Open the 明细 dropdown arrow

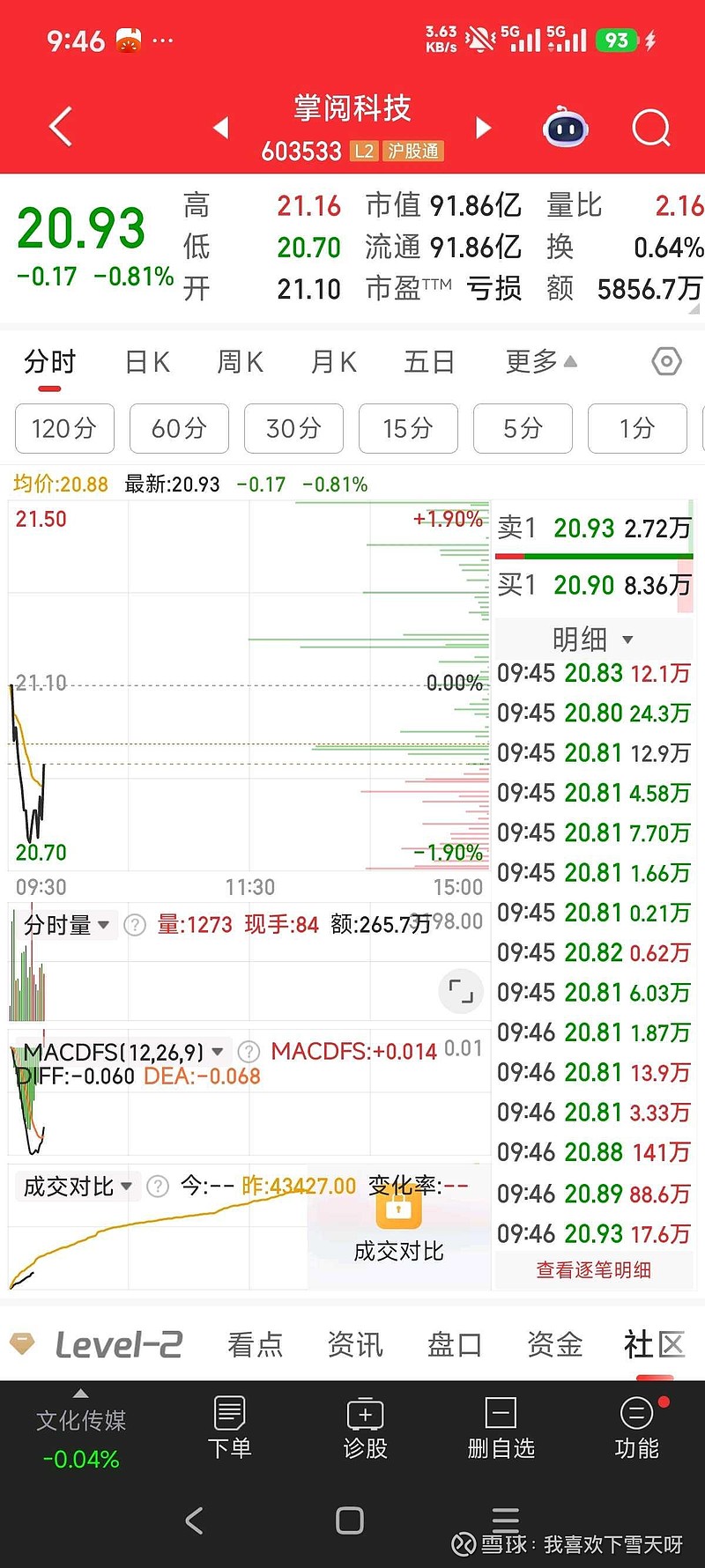coord(627,640)
